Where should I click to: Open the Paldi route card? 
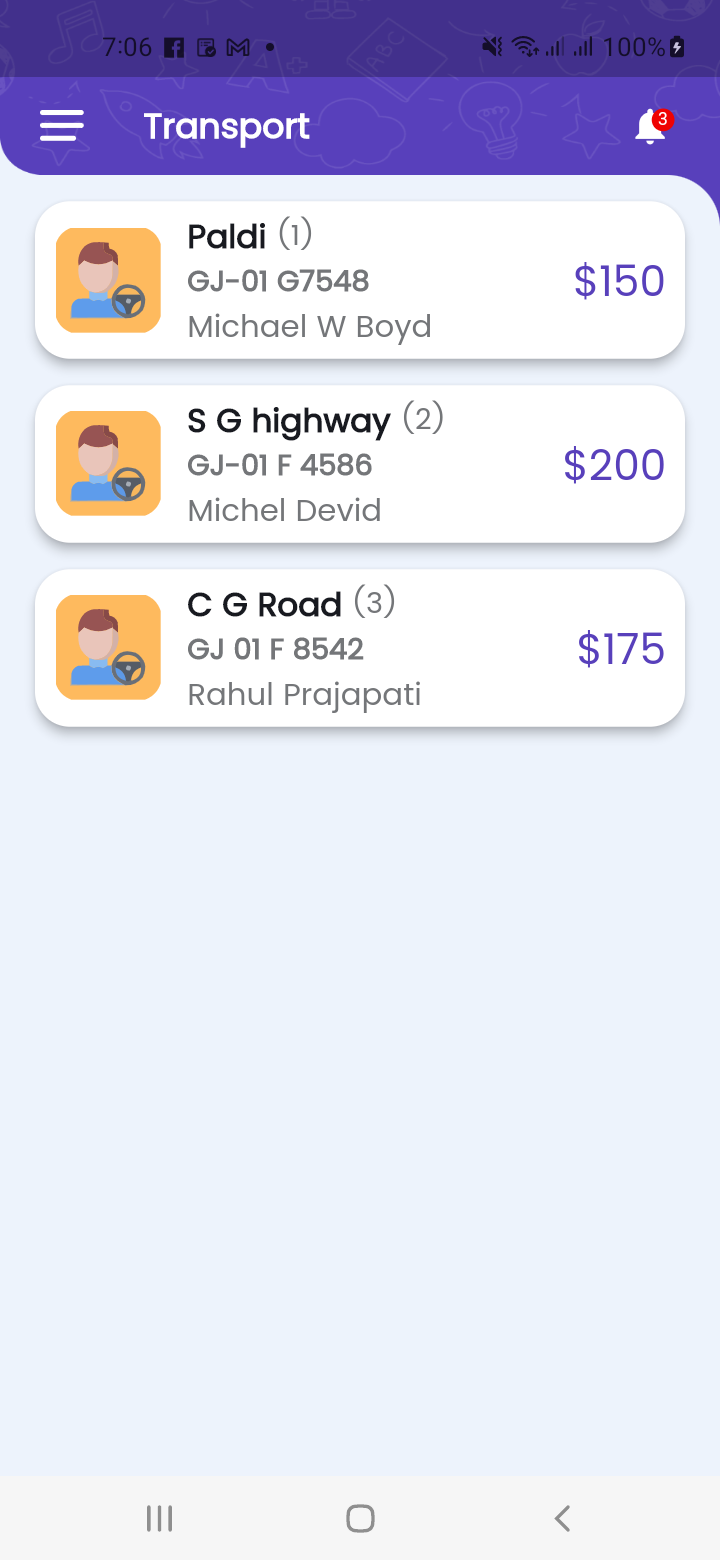360,280
